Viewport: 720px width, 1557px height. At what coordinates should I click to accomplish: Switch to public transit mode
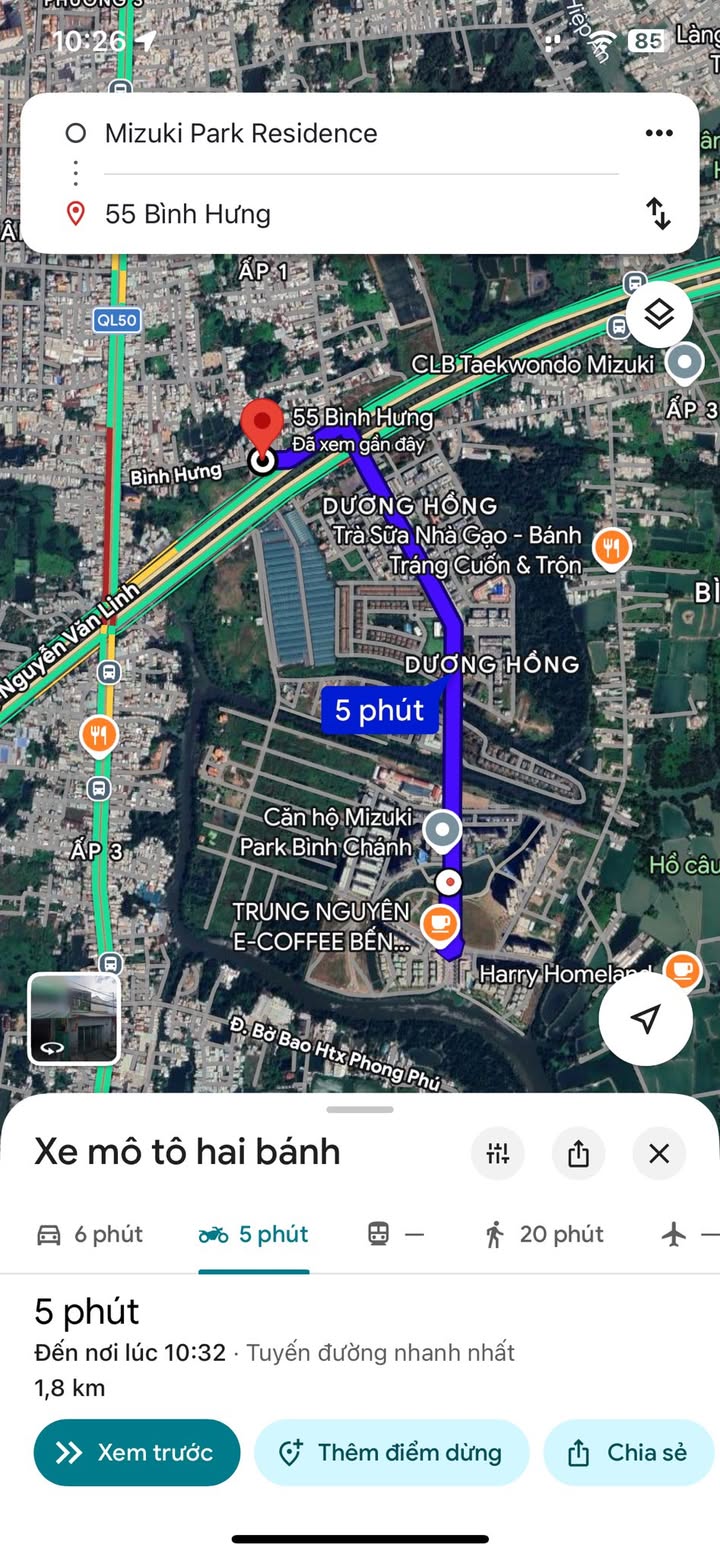(x=395, y=1235)
